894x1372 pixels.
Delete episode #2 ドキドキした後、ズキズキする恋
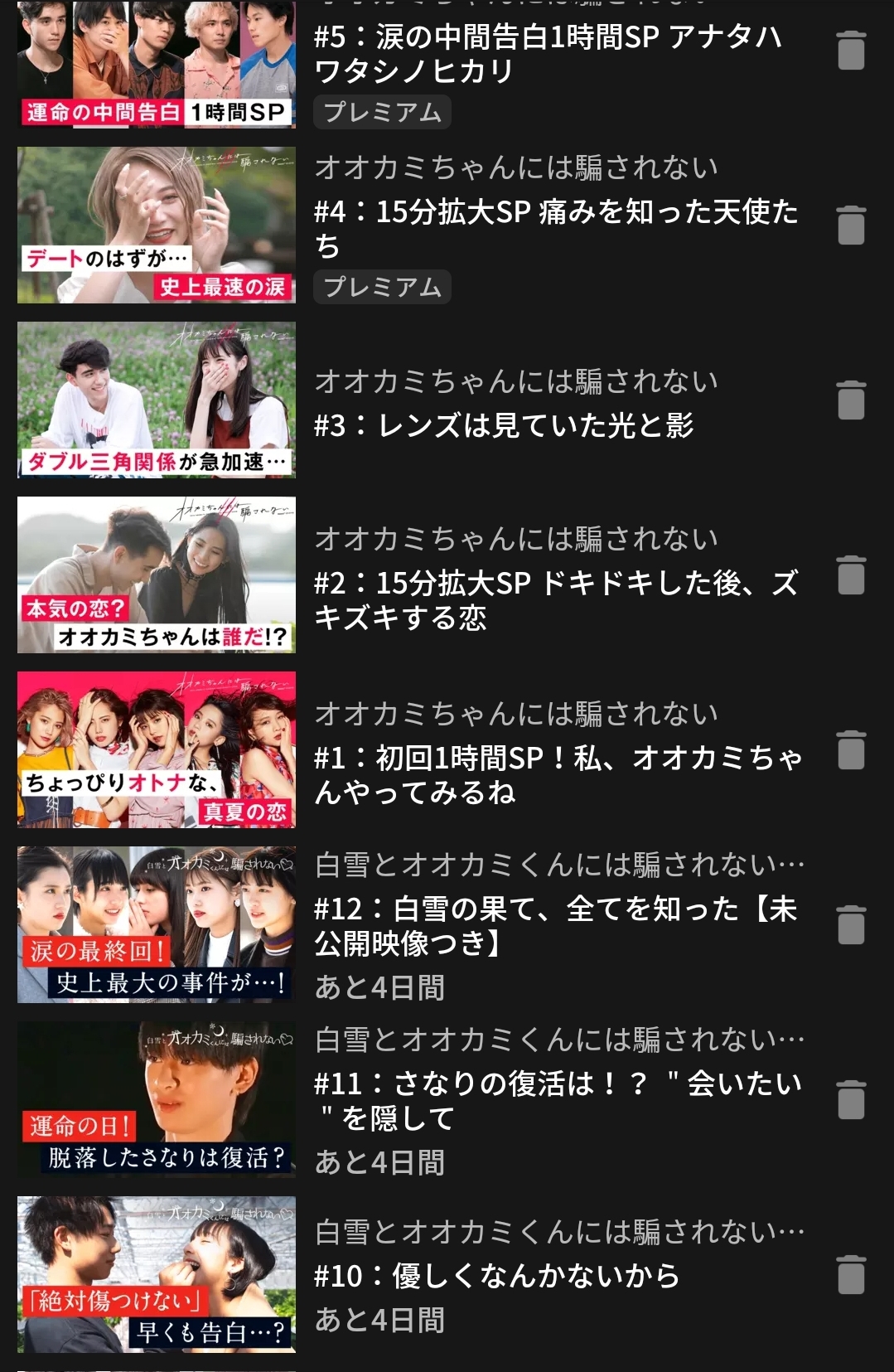click(851, 575)
